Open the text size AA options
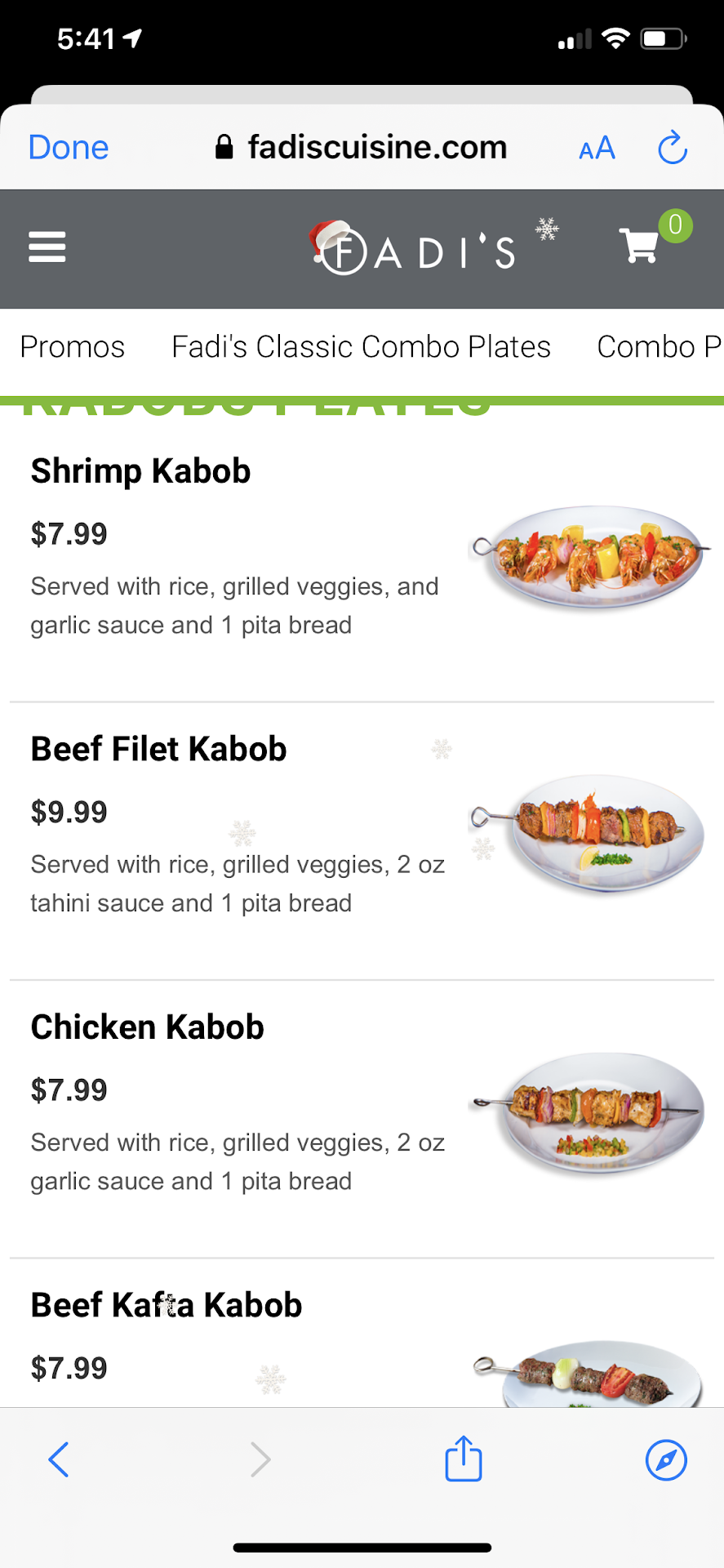Image resolution: width=724 pixels, height=1568 pixels. click(597, 149)
